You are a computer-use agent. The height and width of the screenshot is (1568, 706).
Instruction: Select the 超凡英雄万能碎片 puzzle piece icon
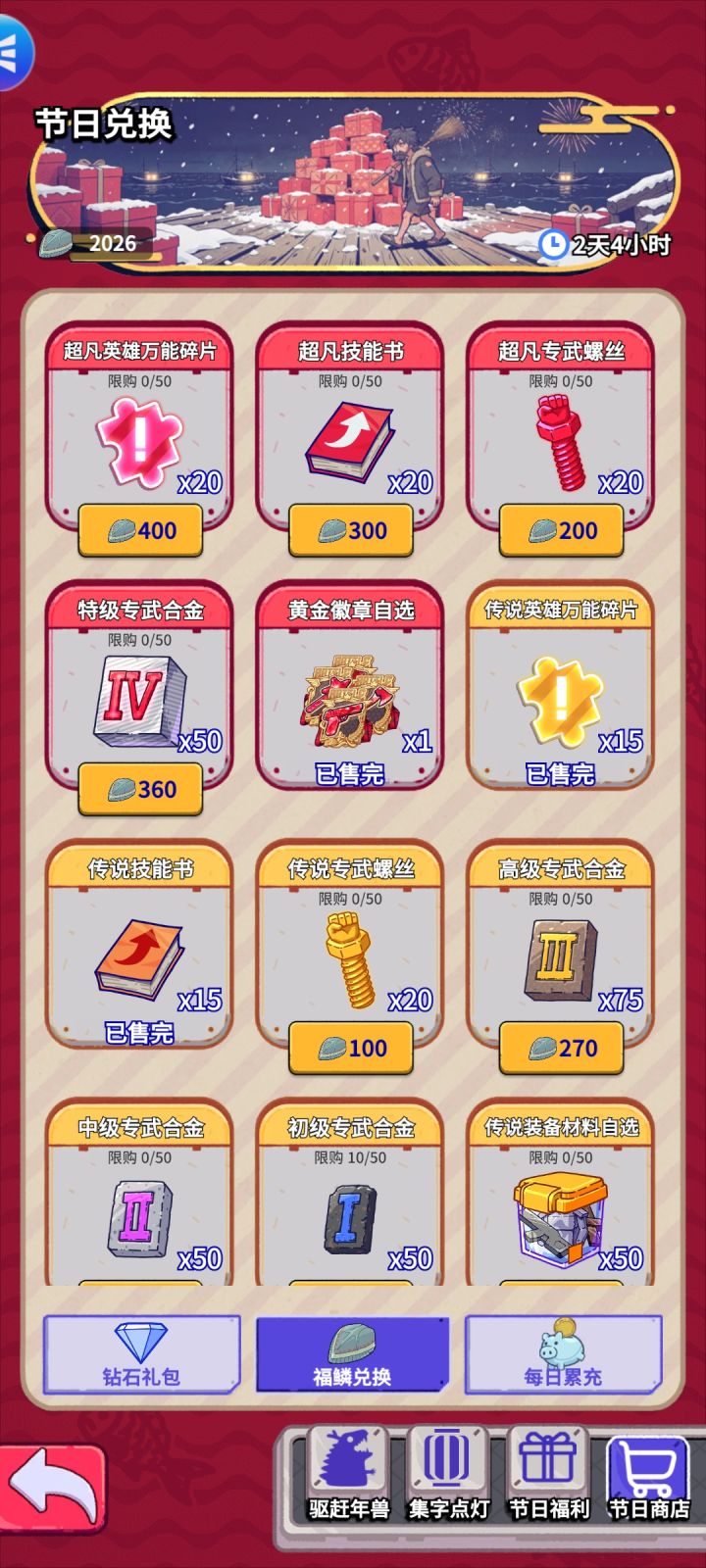click(x=140, y=441)
